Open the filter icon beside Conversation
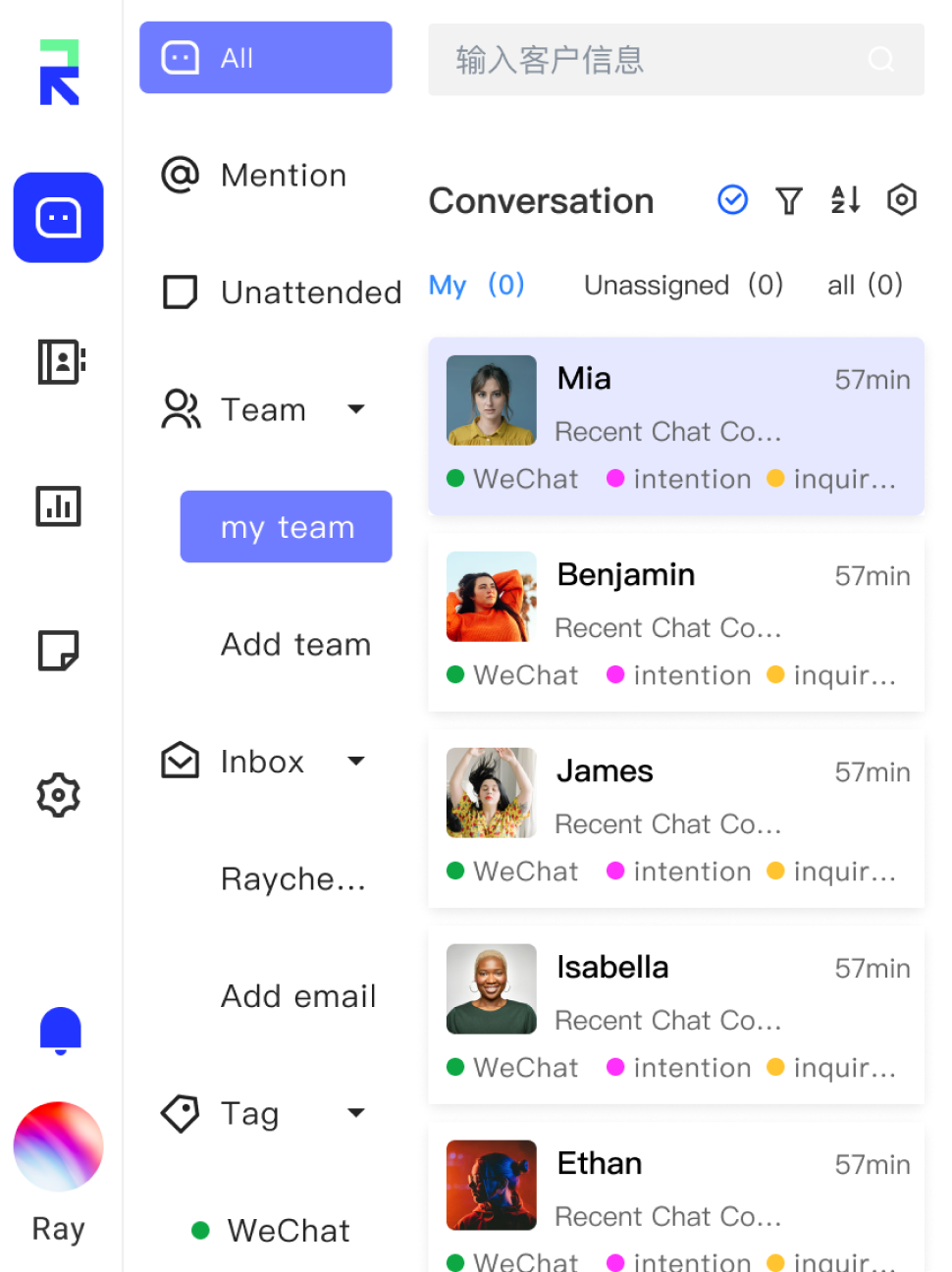 click(x=789, y=200)
